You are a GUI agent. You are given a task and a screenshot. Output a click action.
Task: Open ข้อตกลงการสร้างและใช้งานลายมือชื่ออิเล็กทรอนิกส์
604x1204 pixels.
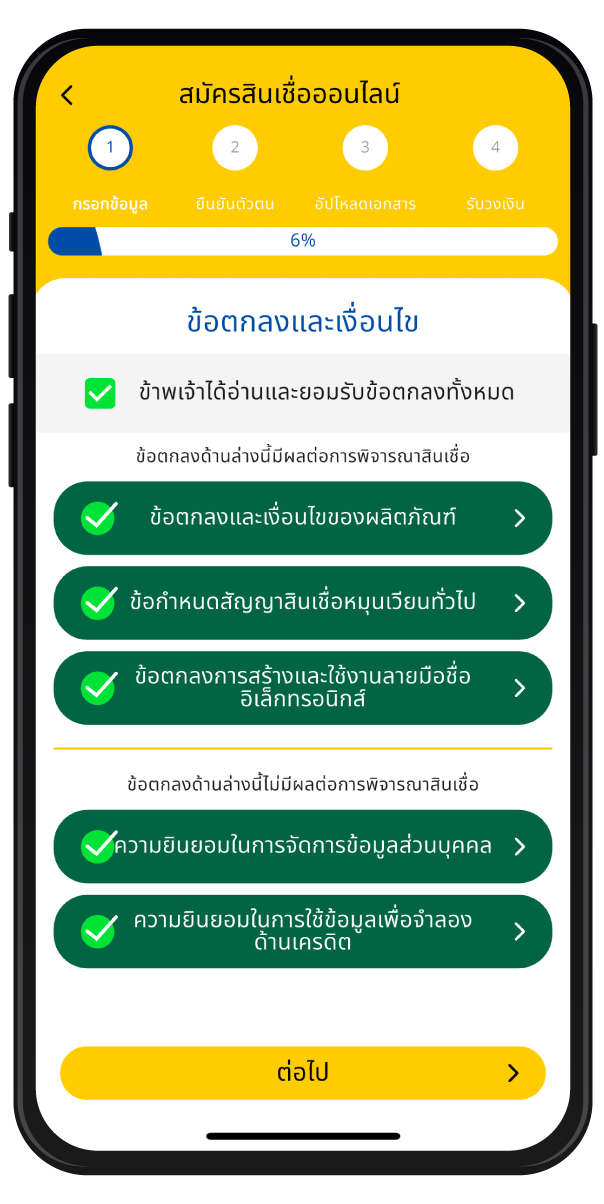coord(302,688)
